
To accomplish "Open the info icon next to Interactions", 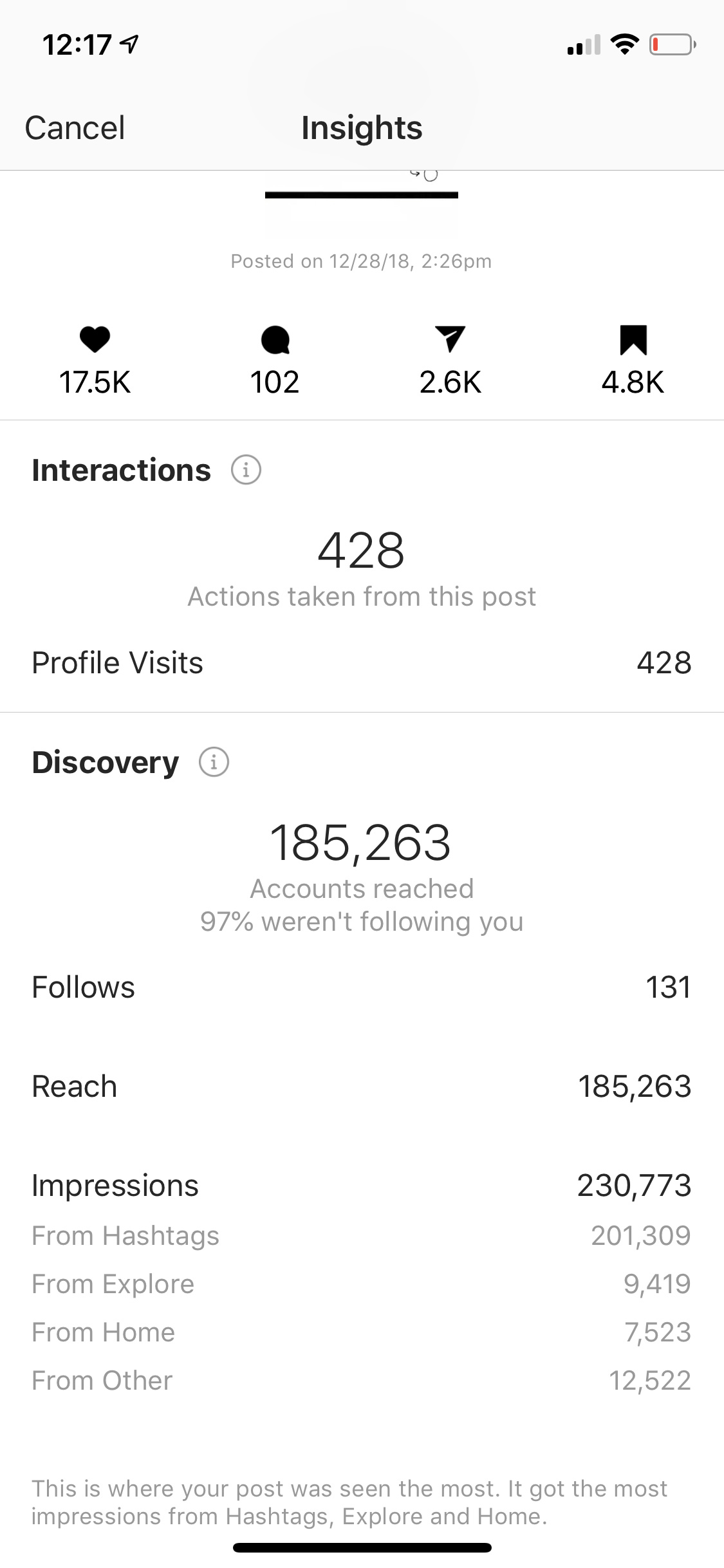I will click(x=246, y=470).
